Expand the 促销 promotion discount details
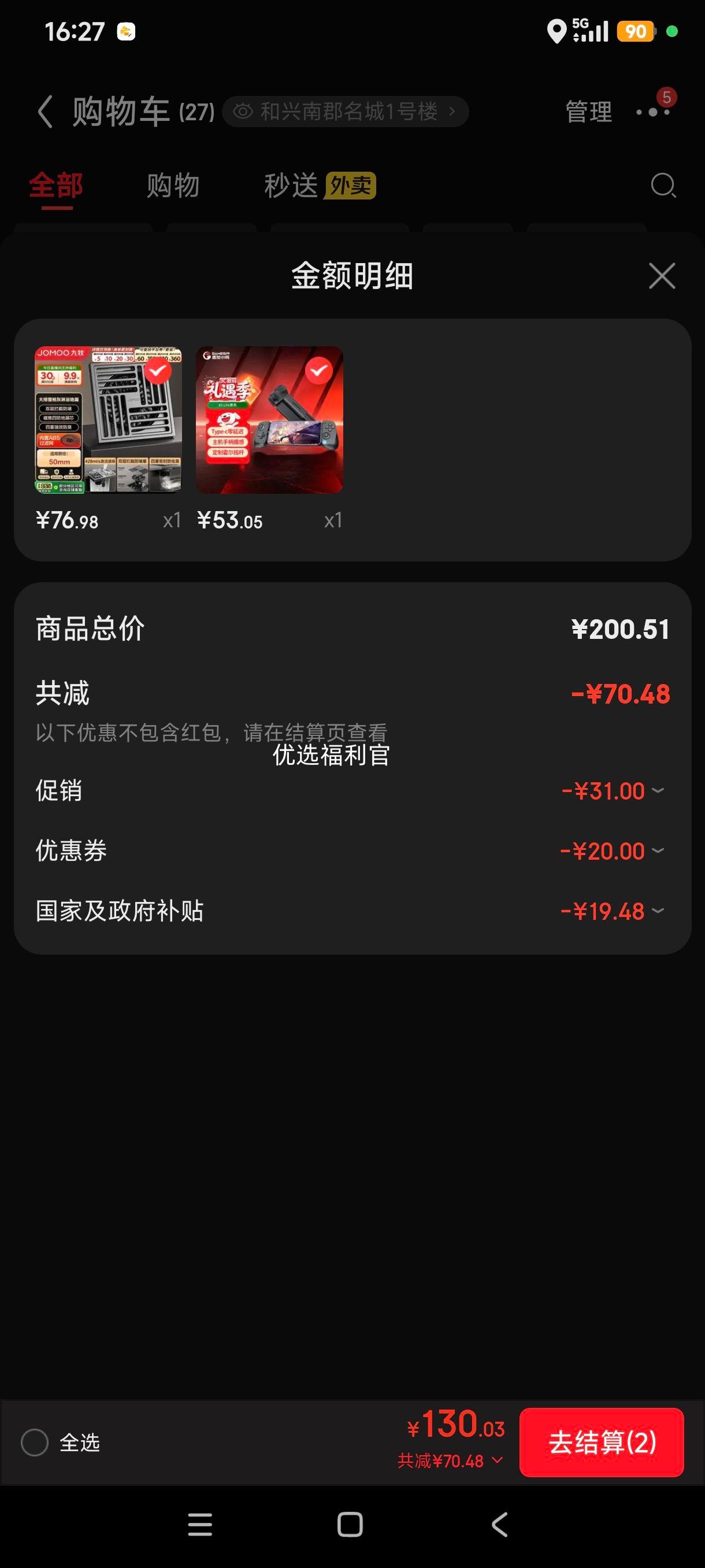The width and height of the screenshot is (705, 1568). tap(657, 792)
